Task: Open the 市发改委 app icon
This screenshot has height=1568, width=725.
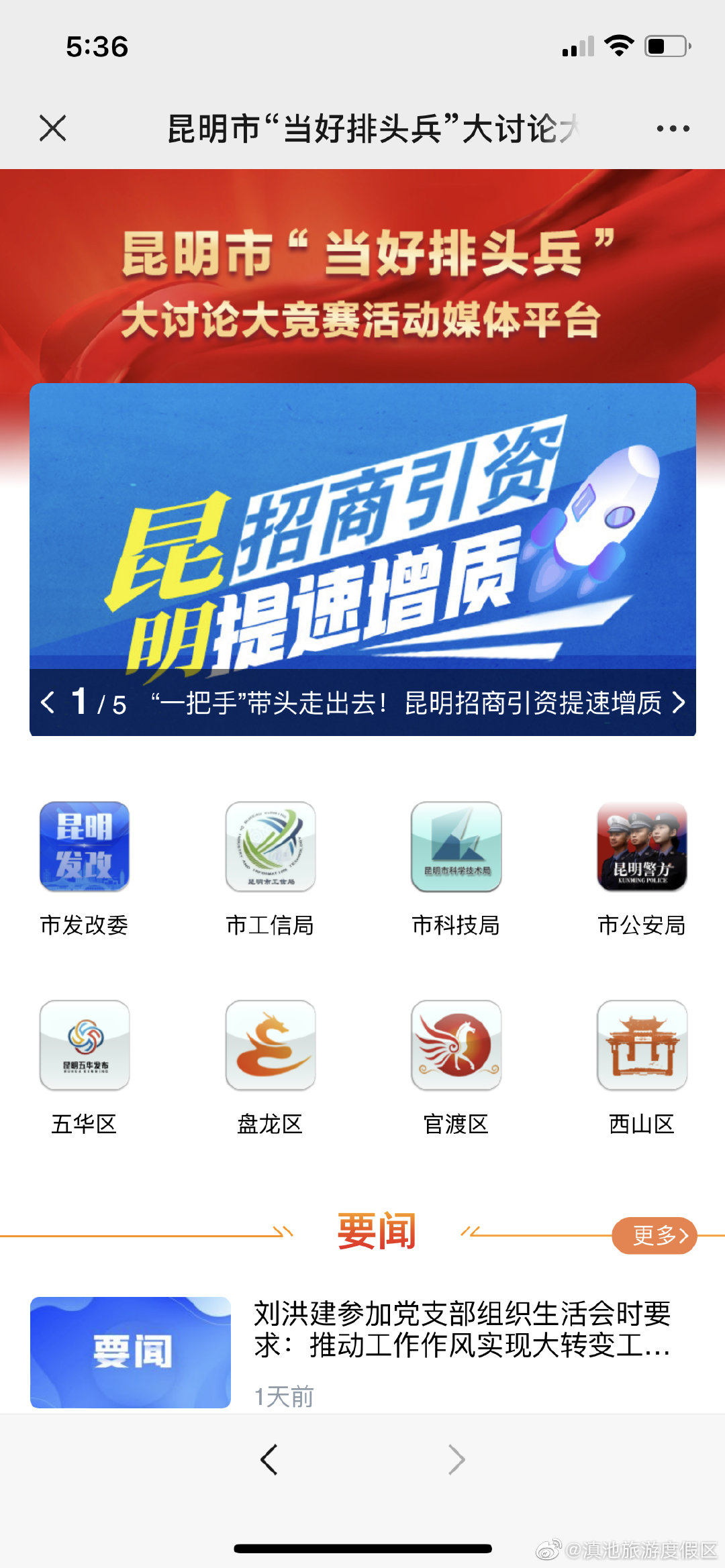Action: pyautogui.click(x=84, y=847)
